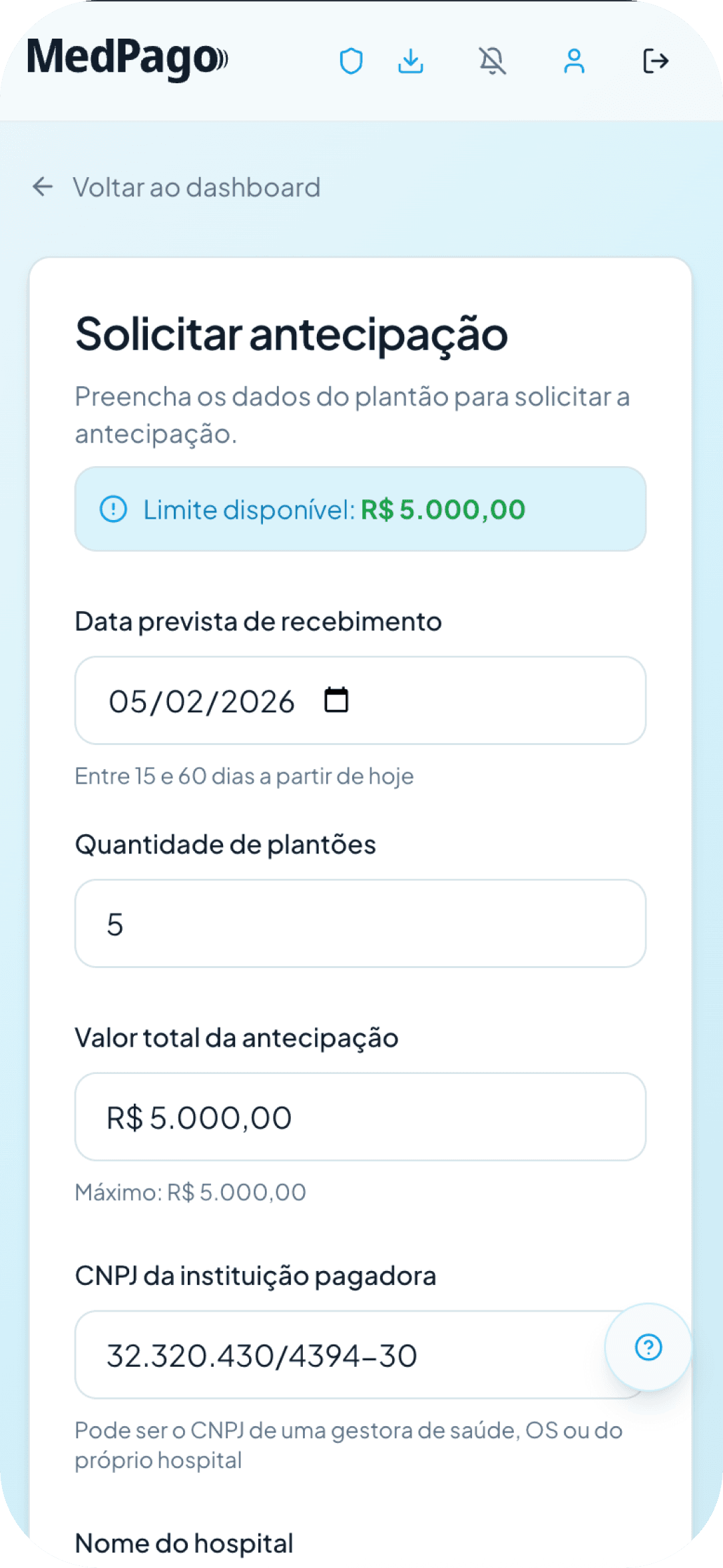
Task: Change the Valor total da antecipação
Action: coord(360,1117)
